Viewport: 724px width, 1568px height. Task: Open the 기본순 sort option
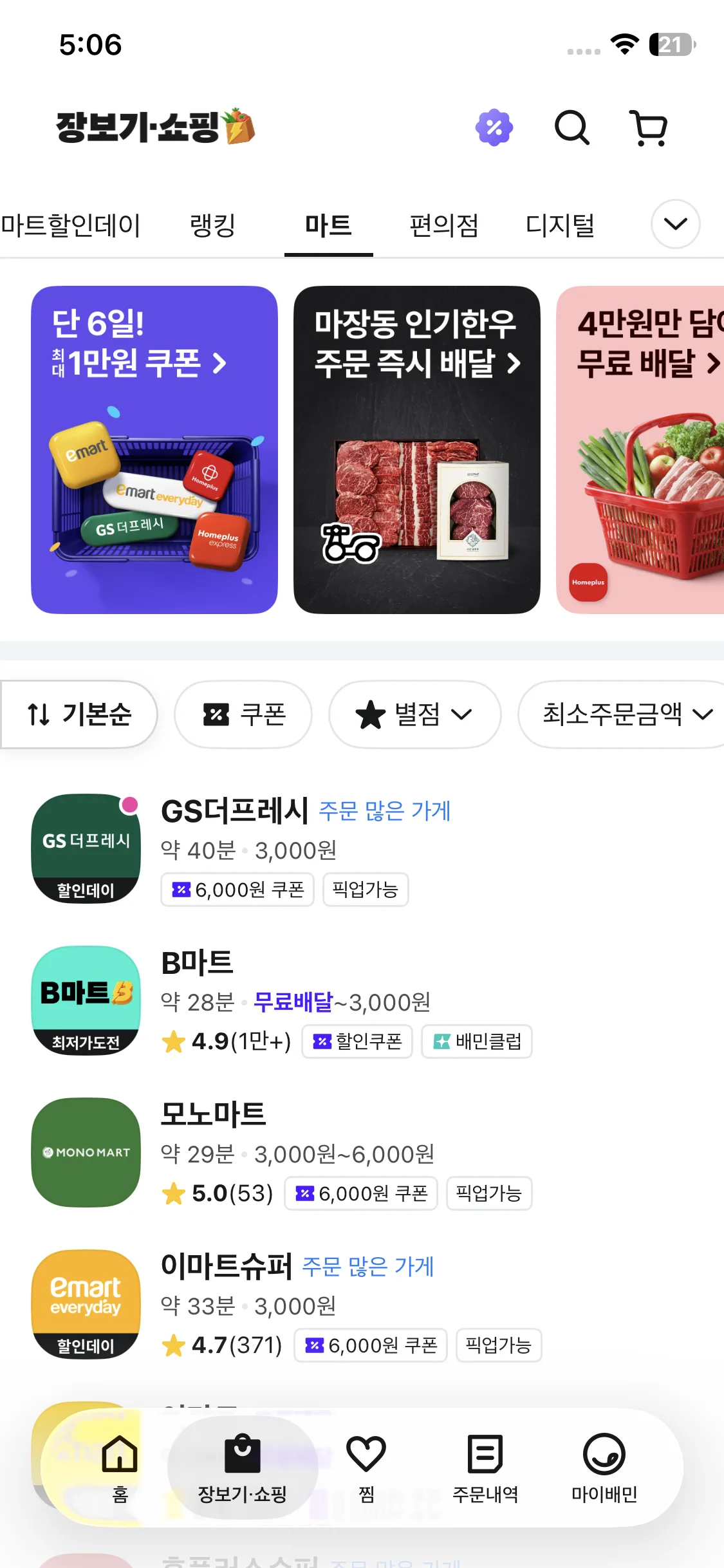pos(79,714)
